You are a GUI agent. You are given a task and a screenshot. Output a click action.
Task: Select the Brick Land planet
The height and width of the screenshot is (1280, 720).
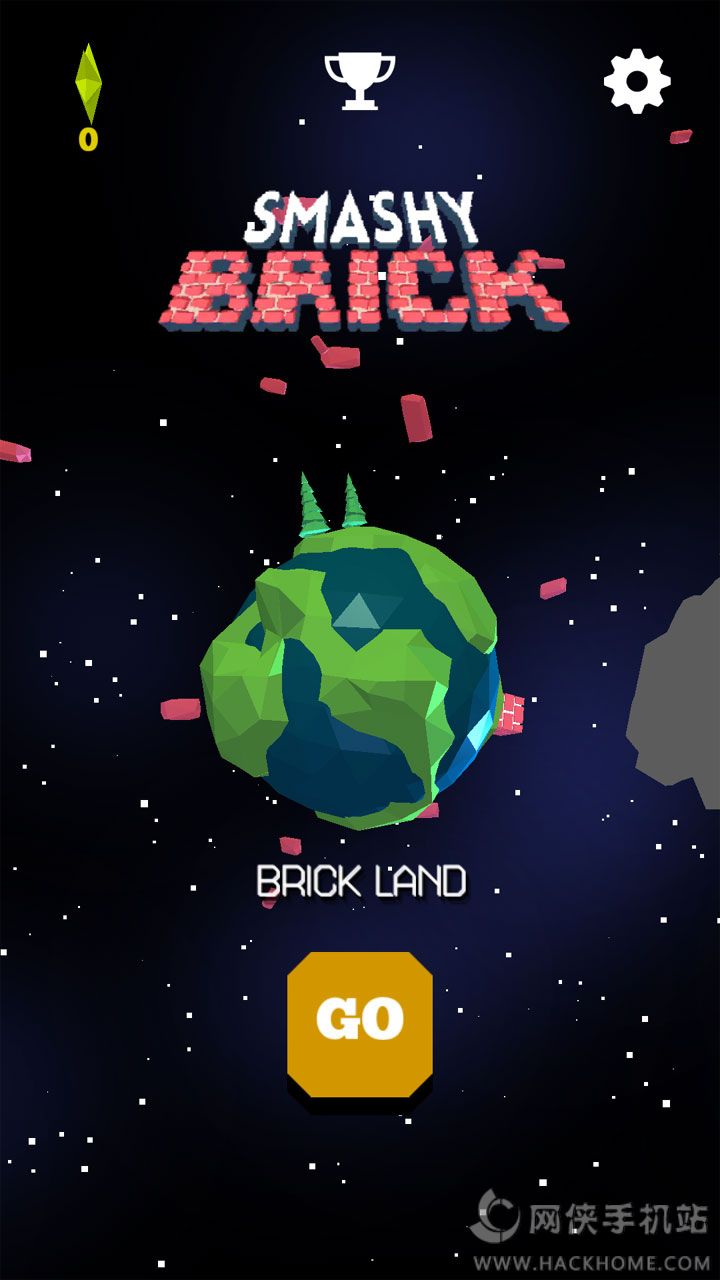tap(350, 682)
